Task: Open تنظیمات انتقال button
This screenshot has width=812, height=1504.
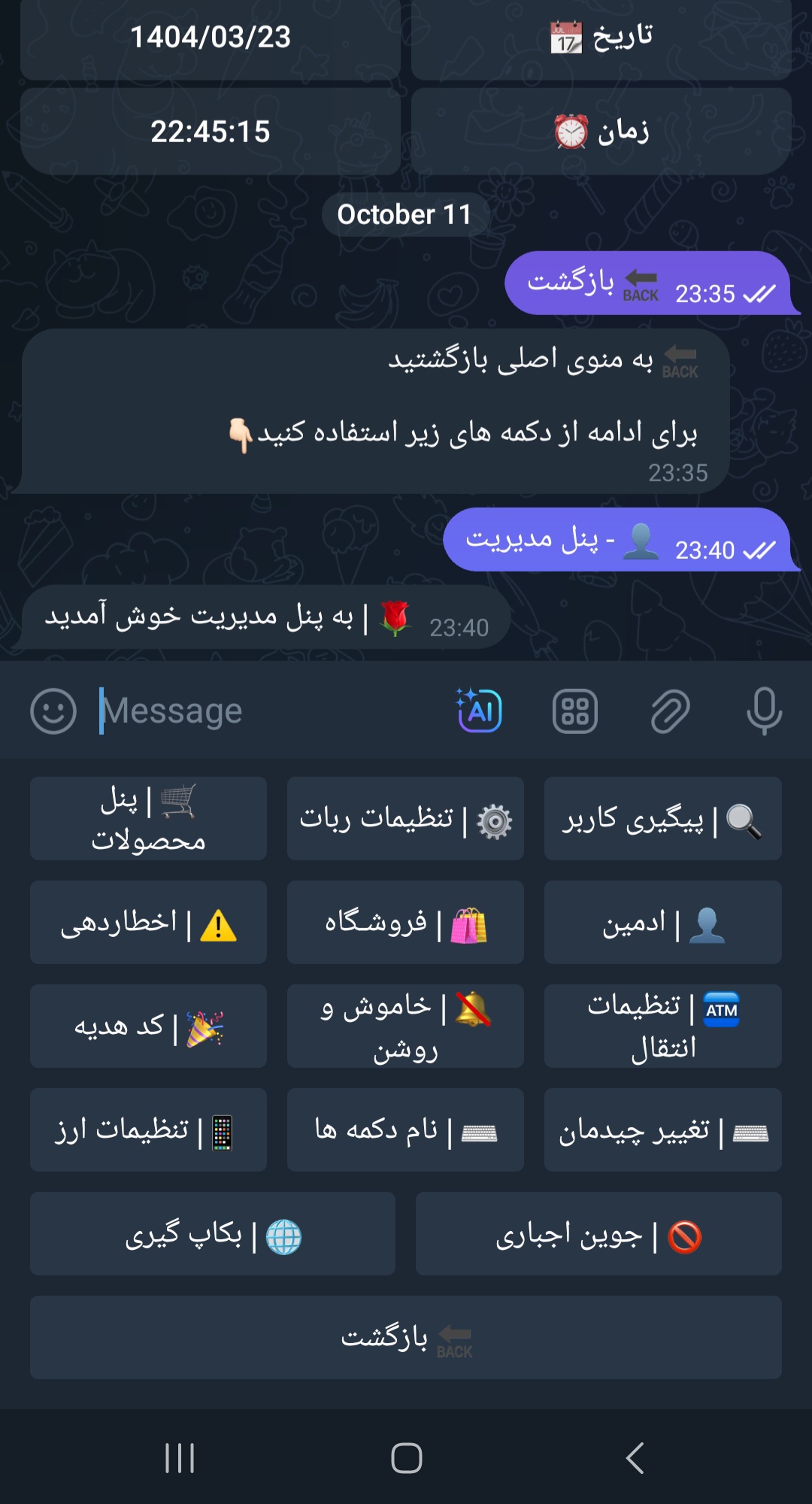Action: [x=662, y=1026]
